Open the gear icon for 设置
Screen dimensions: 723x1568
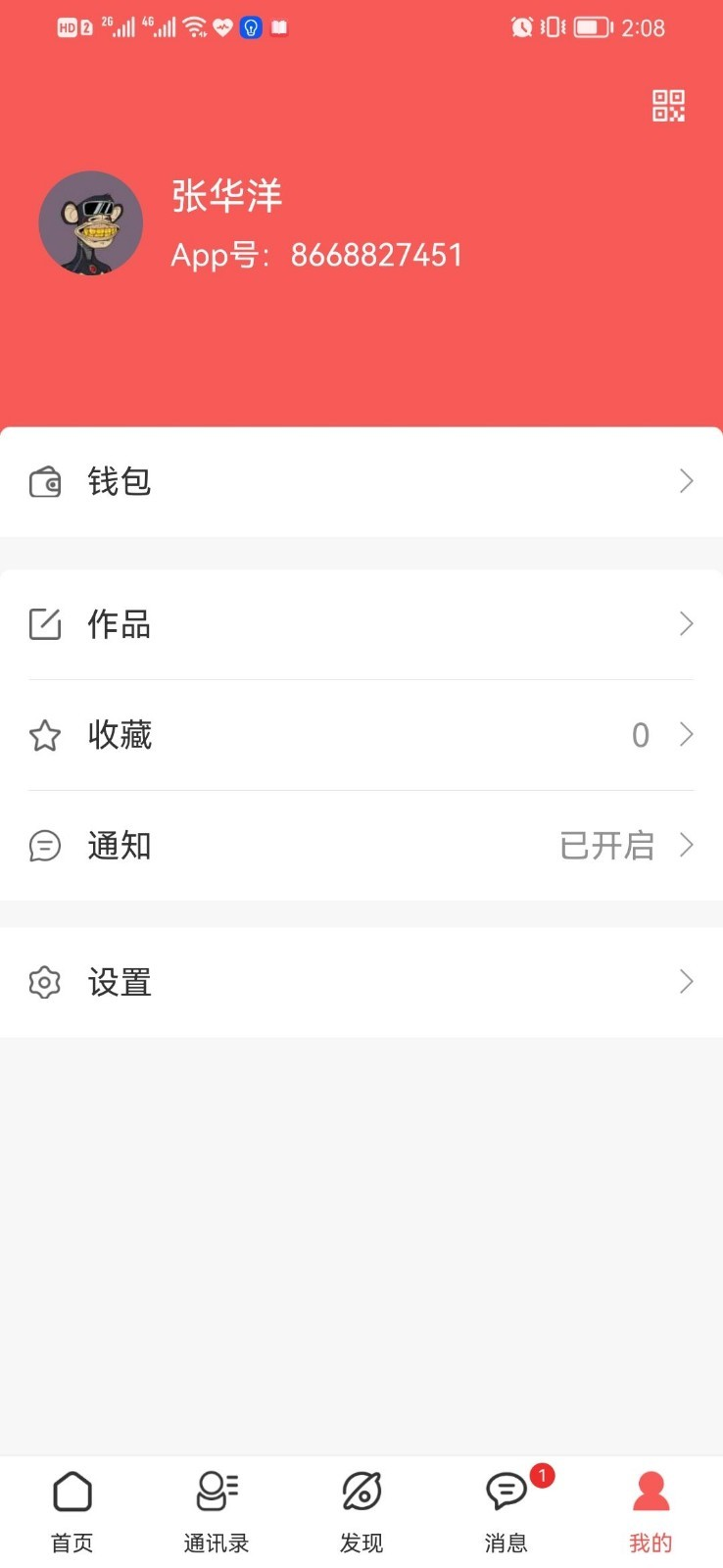pos(44,982)
